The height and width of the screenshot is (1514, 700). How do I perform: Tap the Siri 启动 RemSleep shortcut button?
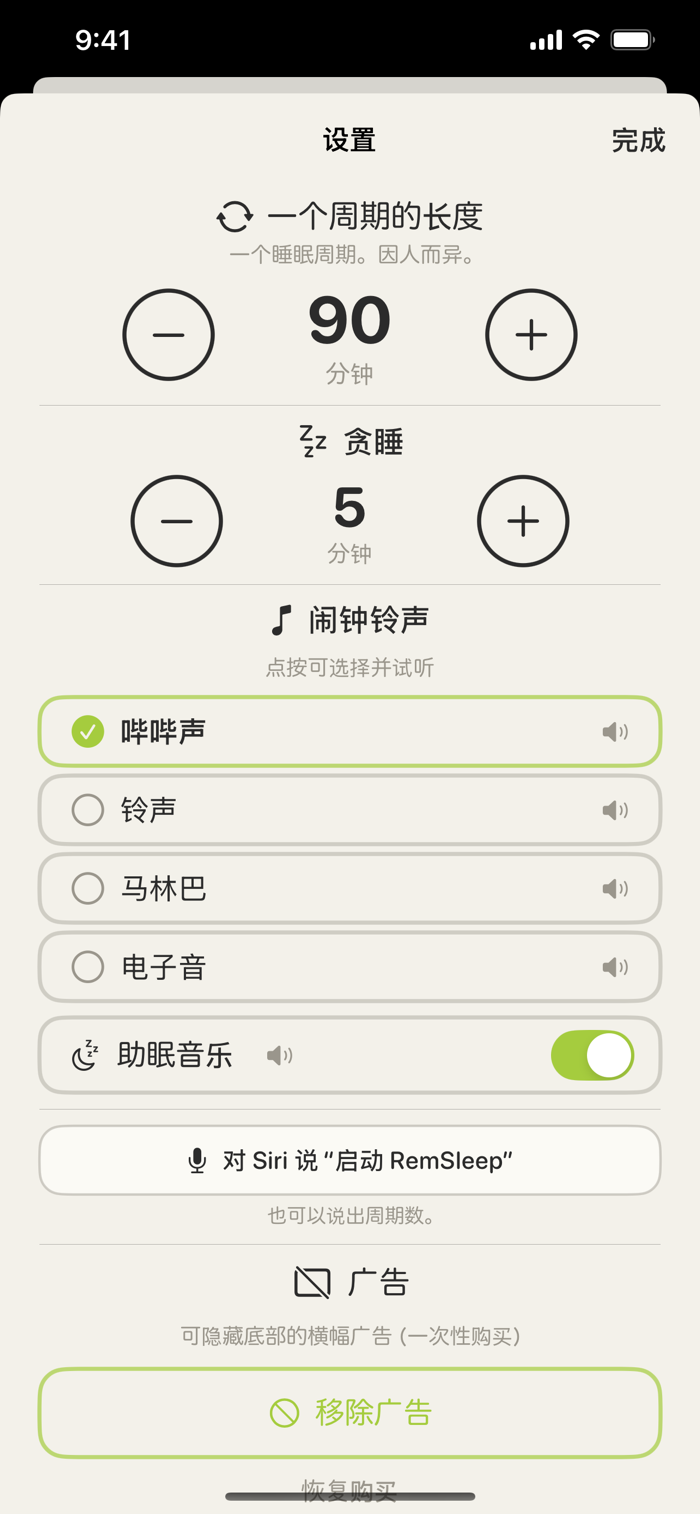[350, 1160]
